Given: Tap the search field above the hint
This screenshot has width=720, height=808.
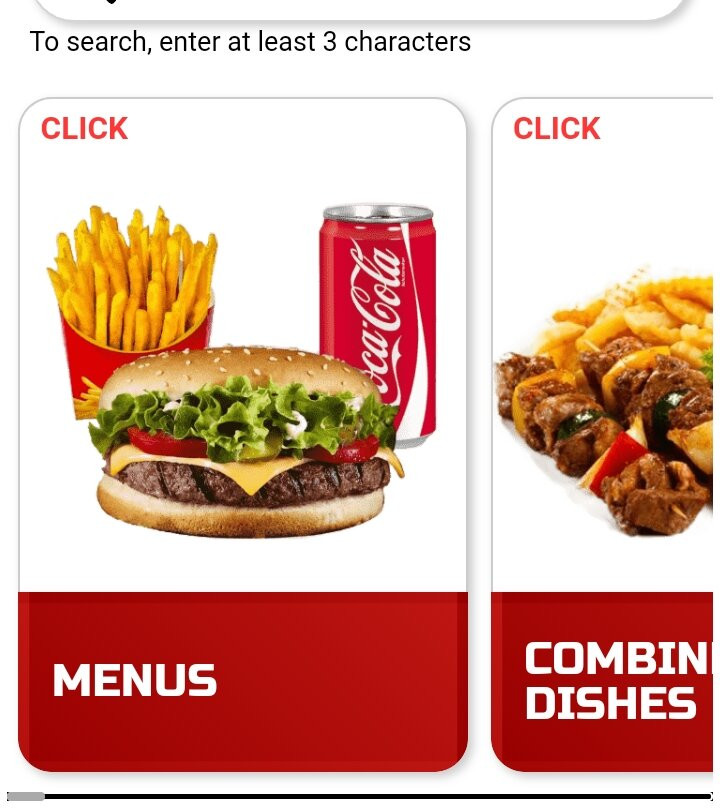Looking at the screenshot, I should point(360,8).
